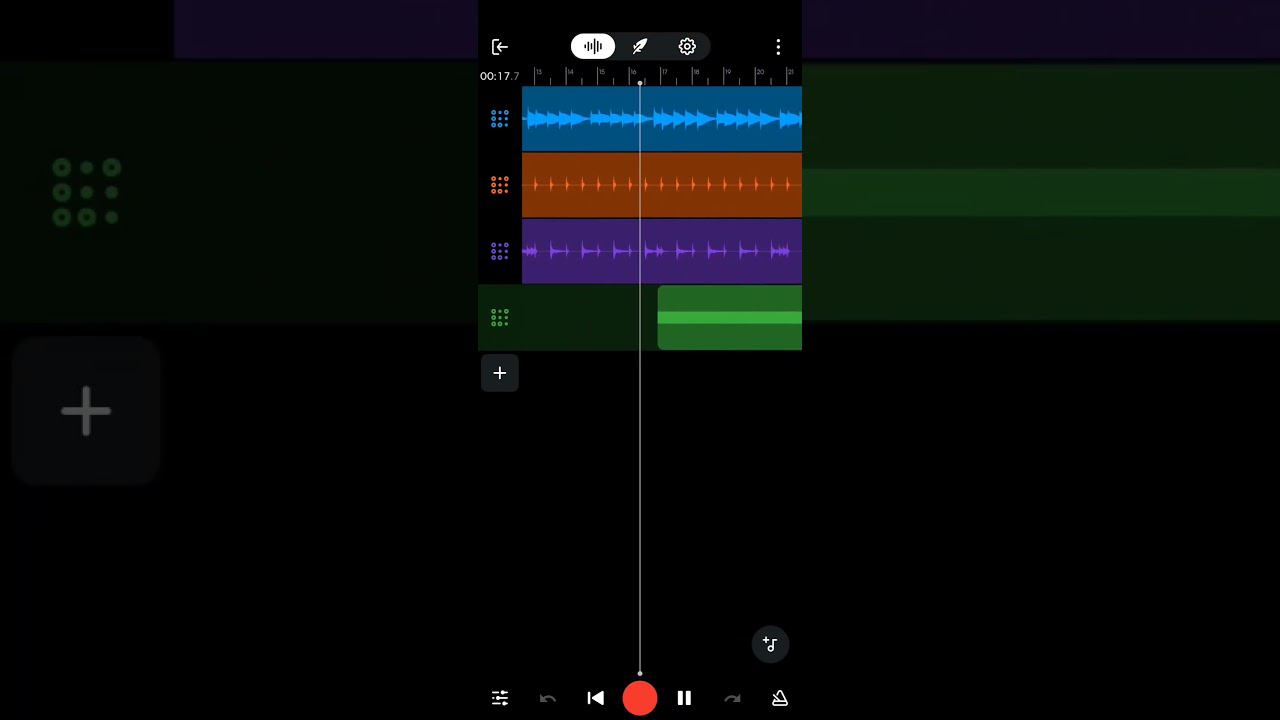
Task: Skip back to the beginning
Action: point(595,698)
